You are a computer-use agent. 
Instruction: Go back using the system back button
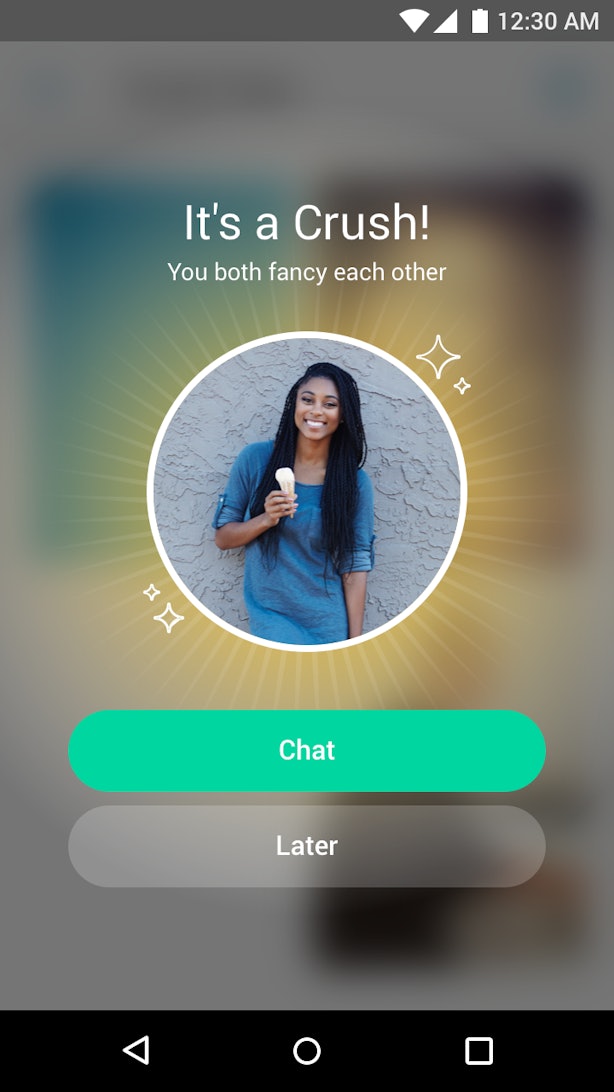tap(136, 1050)
